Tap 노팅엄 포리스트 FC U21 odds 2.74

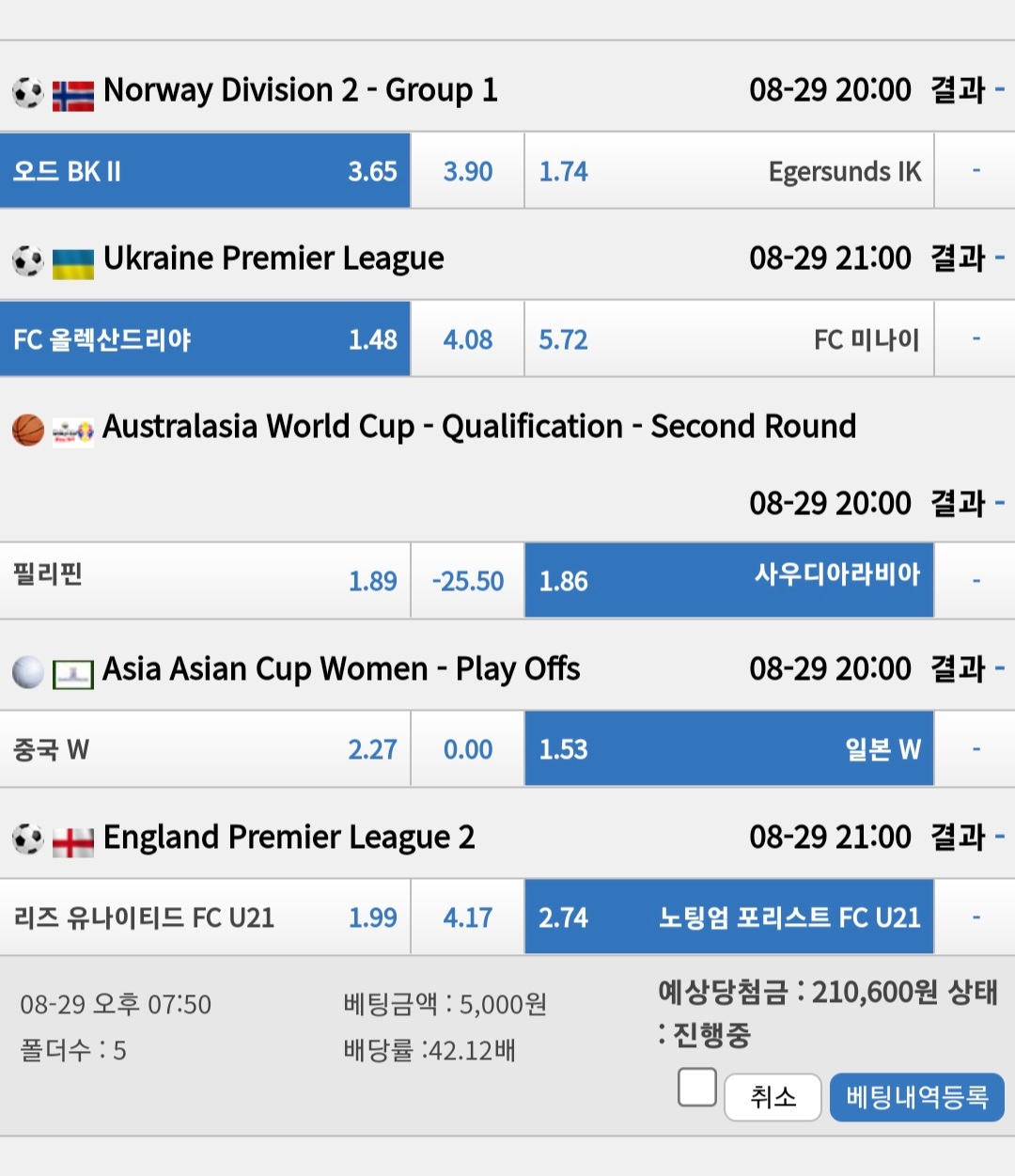[x=729, y=917]
